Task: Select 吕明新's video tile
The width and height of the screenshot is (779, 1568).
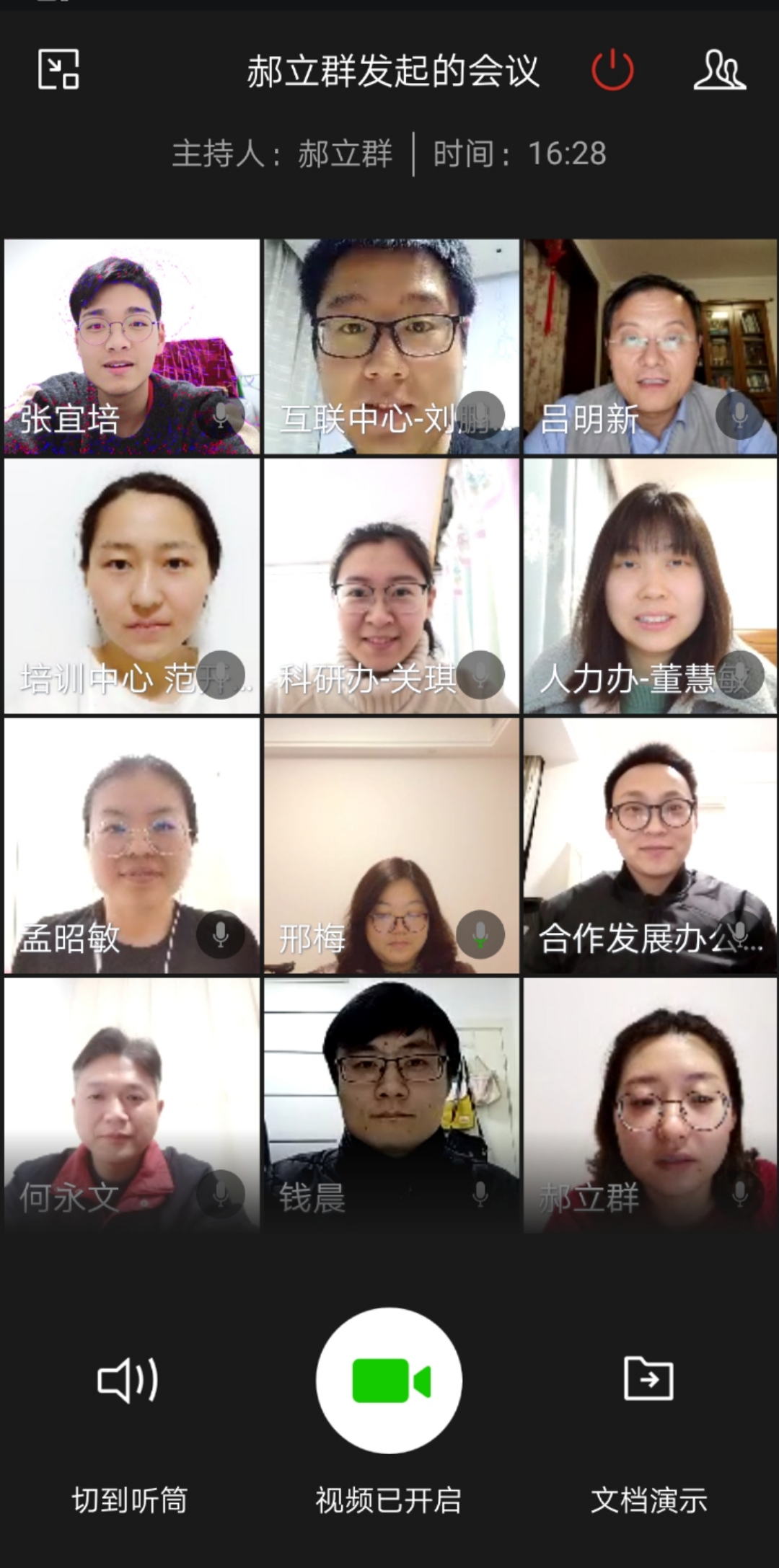Action: 650,347
